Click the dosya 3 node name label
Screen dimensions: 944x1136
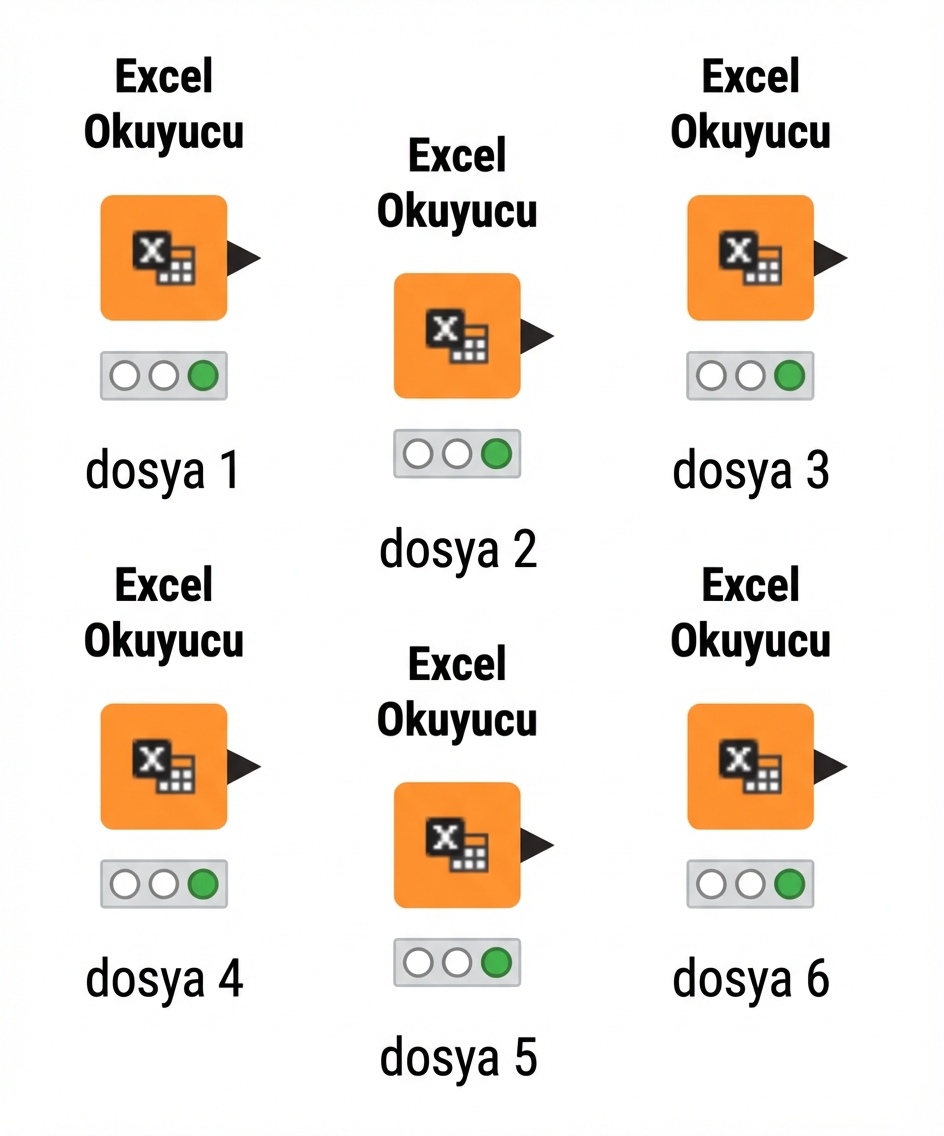(x=750, y=470)
